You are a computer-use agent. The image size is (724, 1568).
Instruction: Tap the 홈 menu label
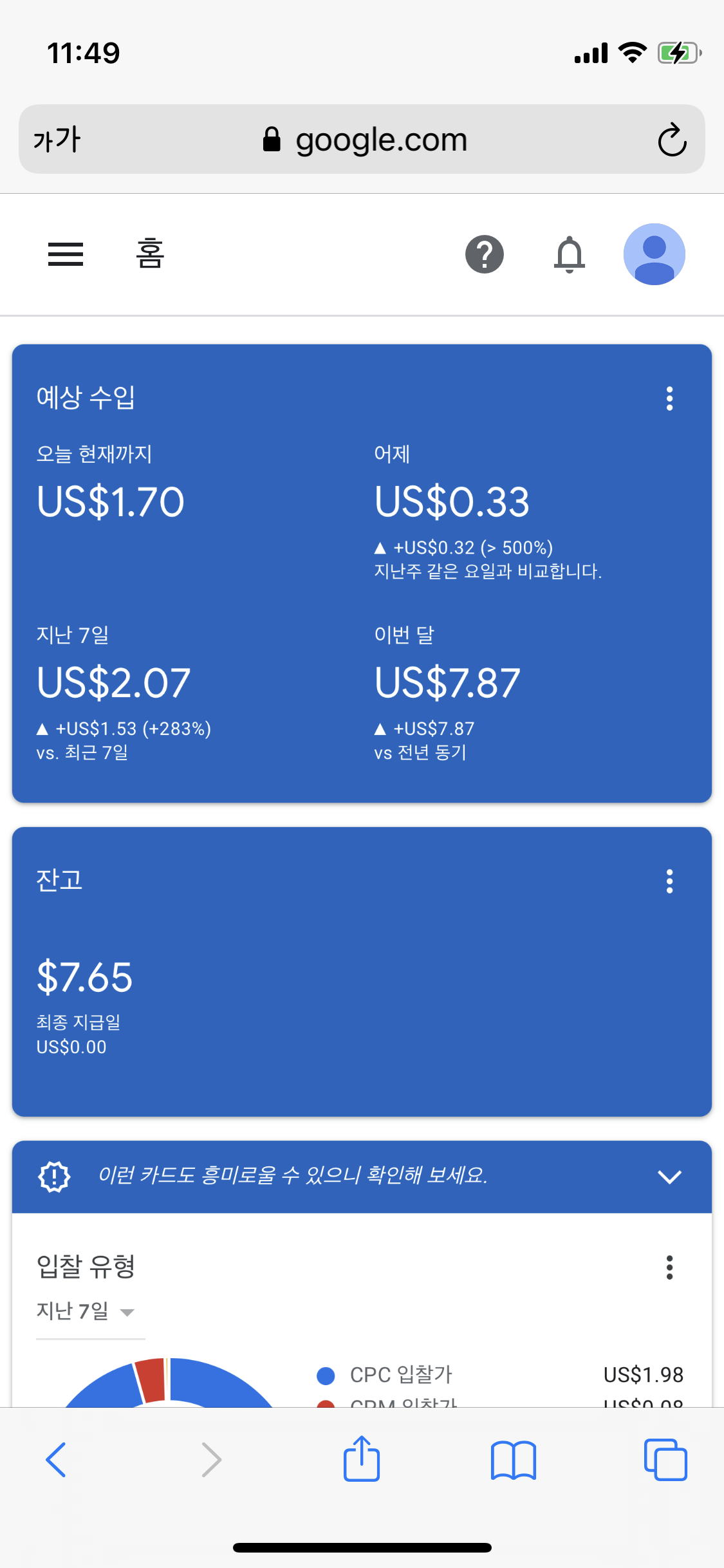pos(149,254)
